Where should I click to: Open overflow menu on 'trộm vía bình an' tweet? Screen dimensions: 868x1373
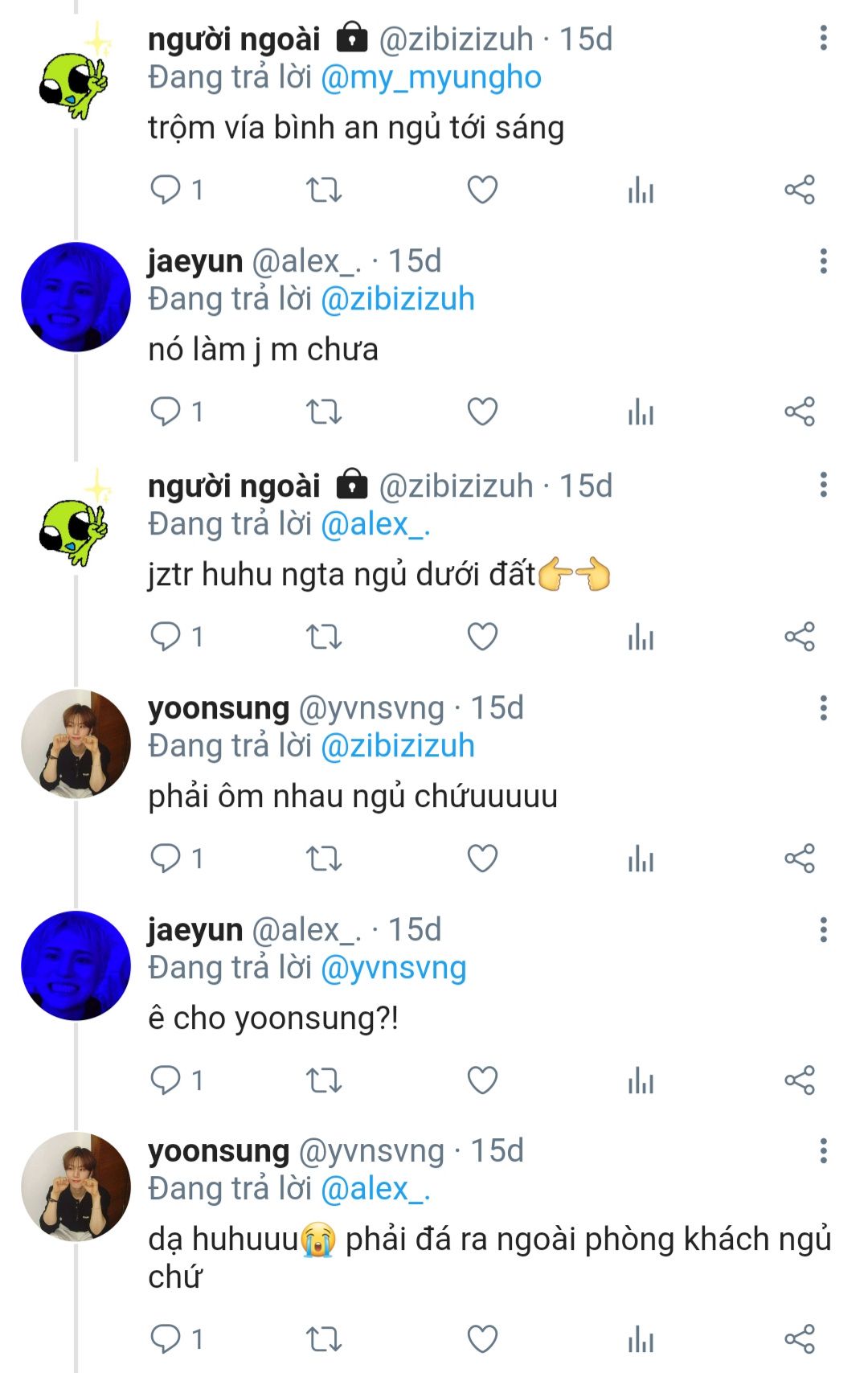tap(823, 38)
